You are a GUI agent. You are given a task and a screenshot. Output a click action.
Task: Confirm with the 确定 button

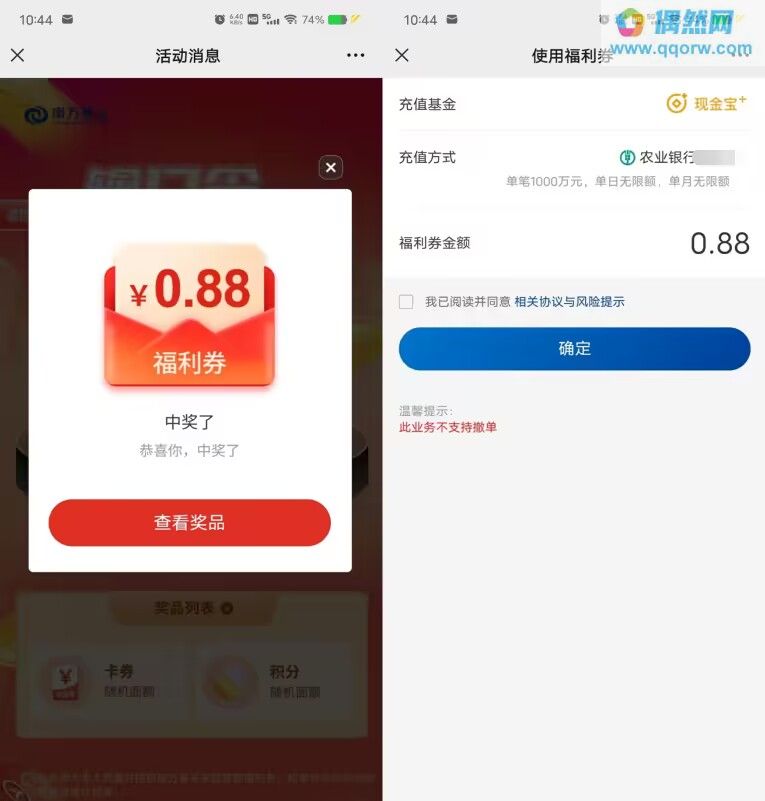574,349
